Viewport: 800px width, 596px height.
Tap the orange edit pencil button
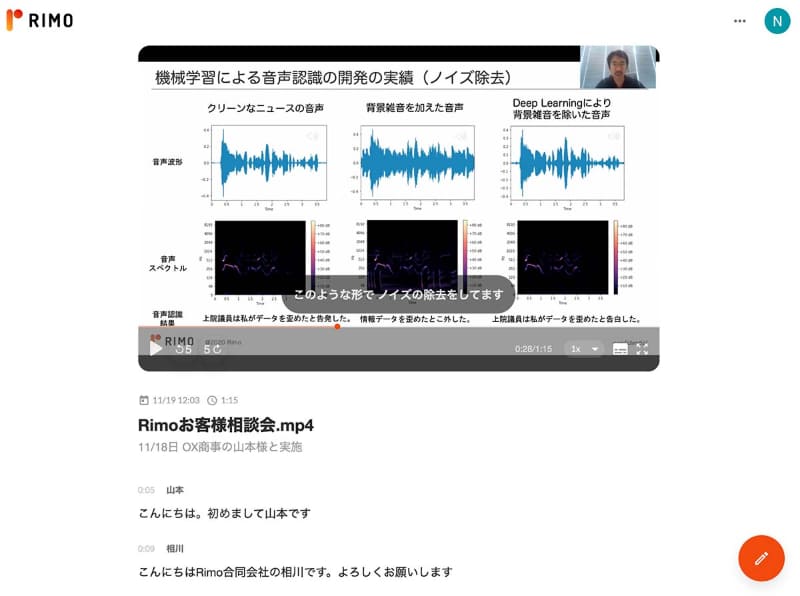(761, 558)
